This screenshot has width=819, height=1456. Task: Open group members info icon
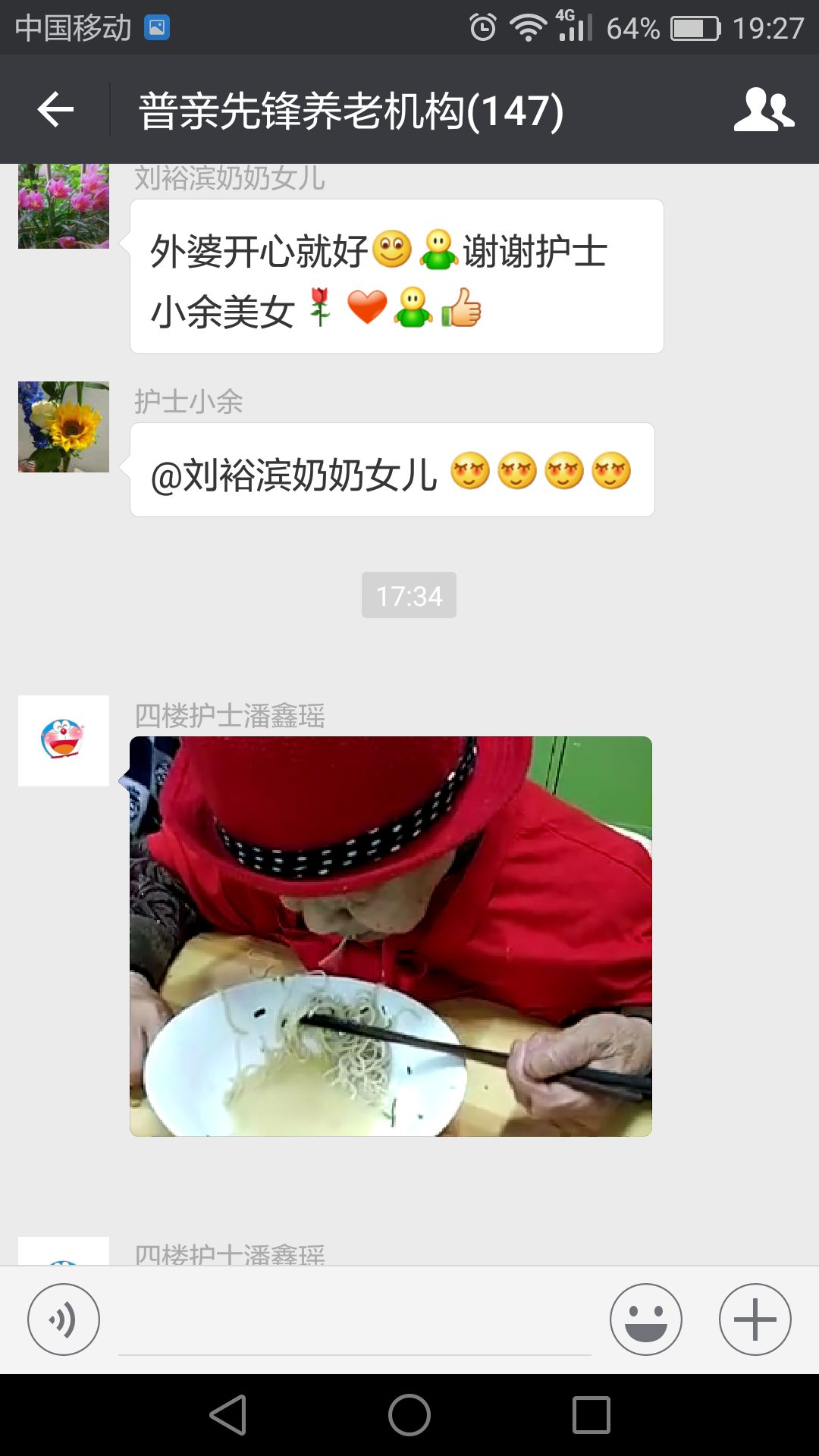[763, 110]
